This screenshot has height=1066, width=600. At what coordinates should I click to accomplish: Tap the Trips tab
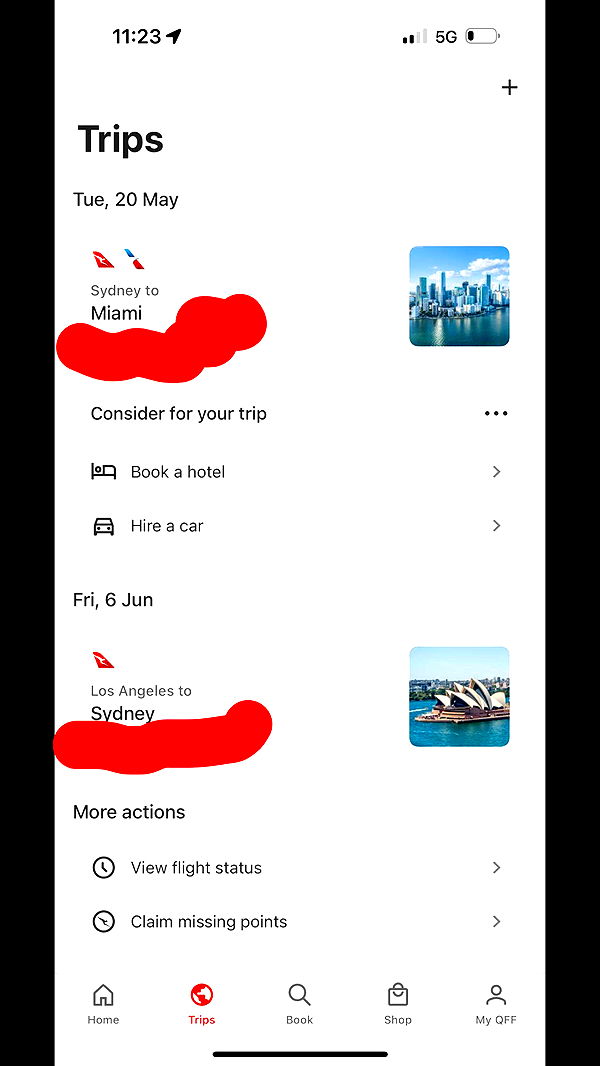(201, 1004)
